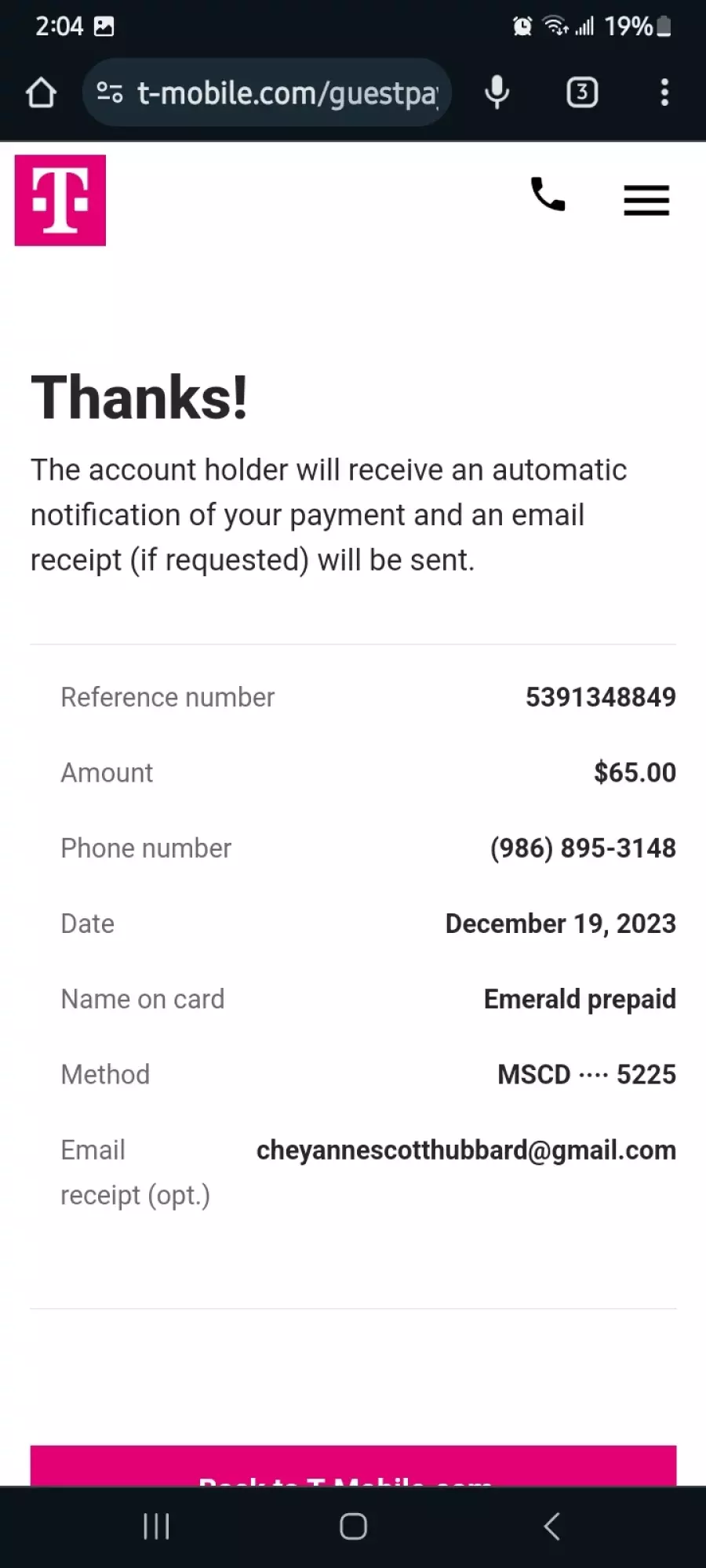Open the tab switcher showing 3 tabs

(x=582, y=93)
